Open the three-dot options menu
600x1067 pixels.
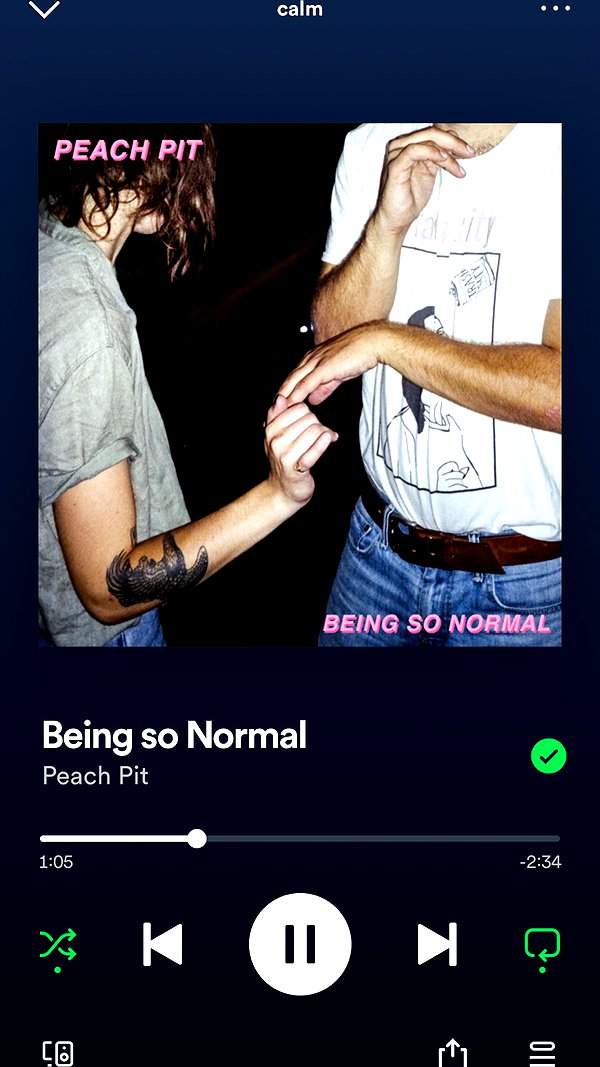(x=555, y=8)
